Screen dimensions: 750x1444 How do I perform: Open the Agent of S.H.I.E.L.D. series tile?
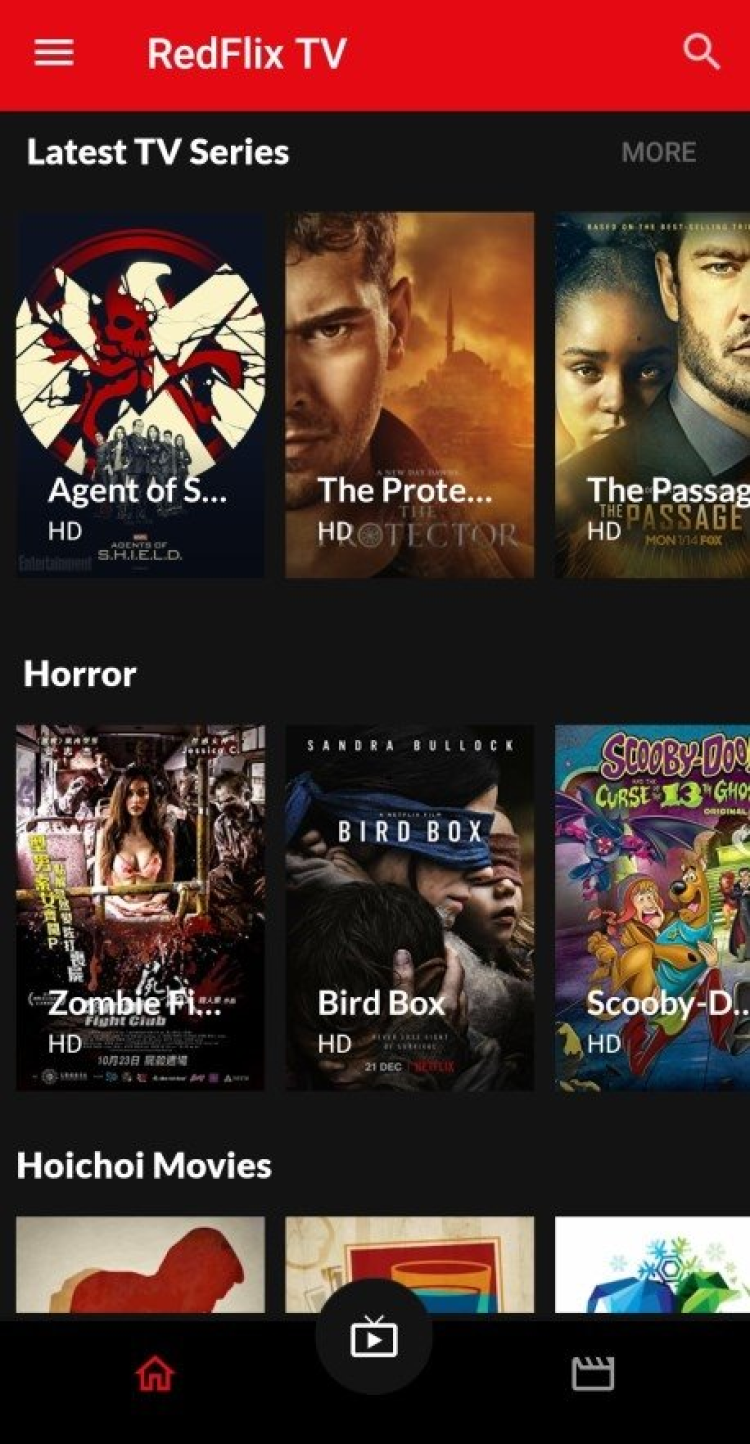[141, 395]
